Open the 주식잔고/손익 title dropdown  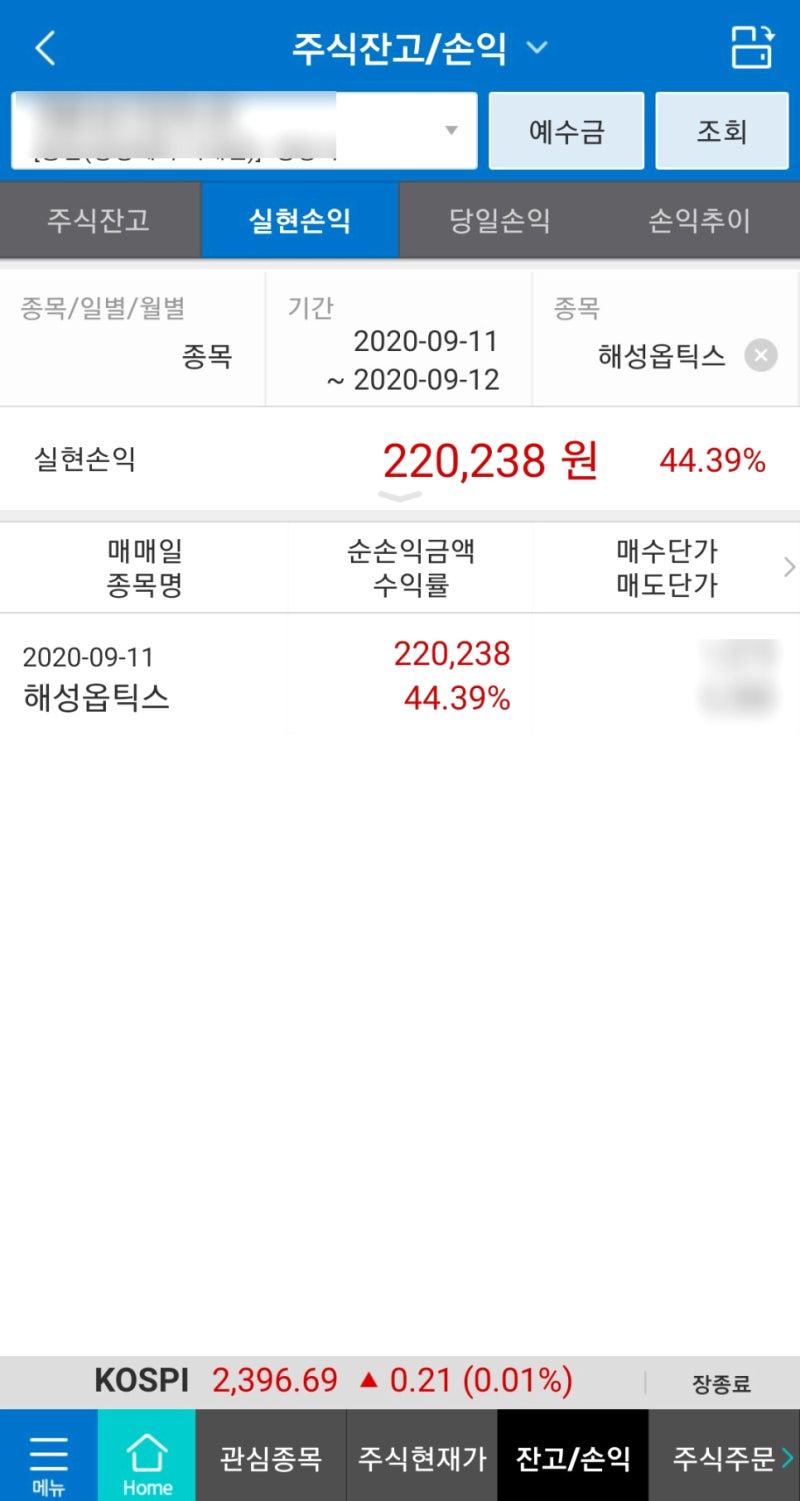(537, 47)
